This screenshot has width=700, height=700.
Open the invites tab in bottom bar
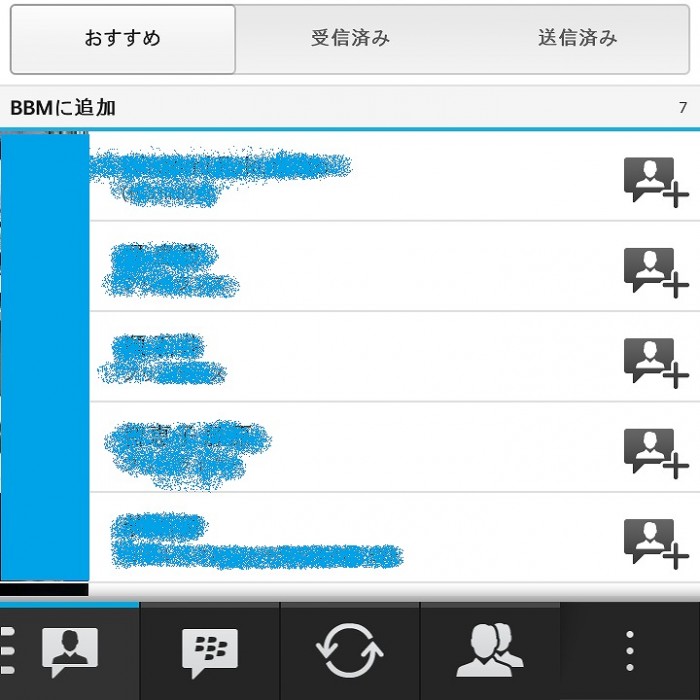coord(70,652)
